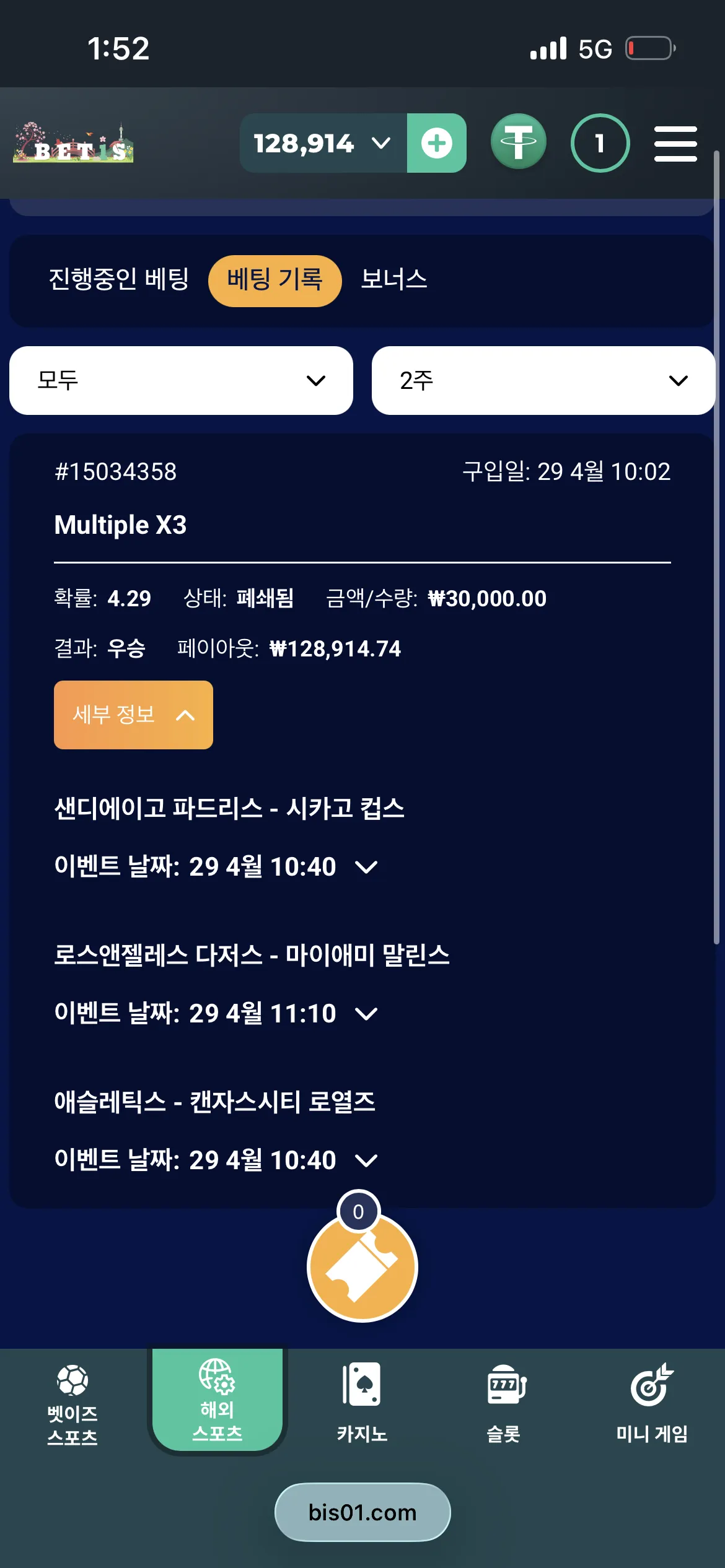This screenshot has height=1568, width=725.
Task: Go to 해외 스포츠 tab
Action: (x=217, y=1400)
